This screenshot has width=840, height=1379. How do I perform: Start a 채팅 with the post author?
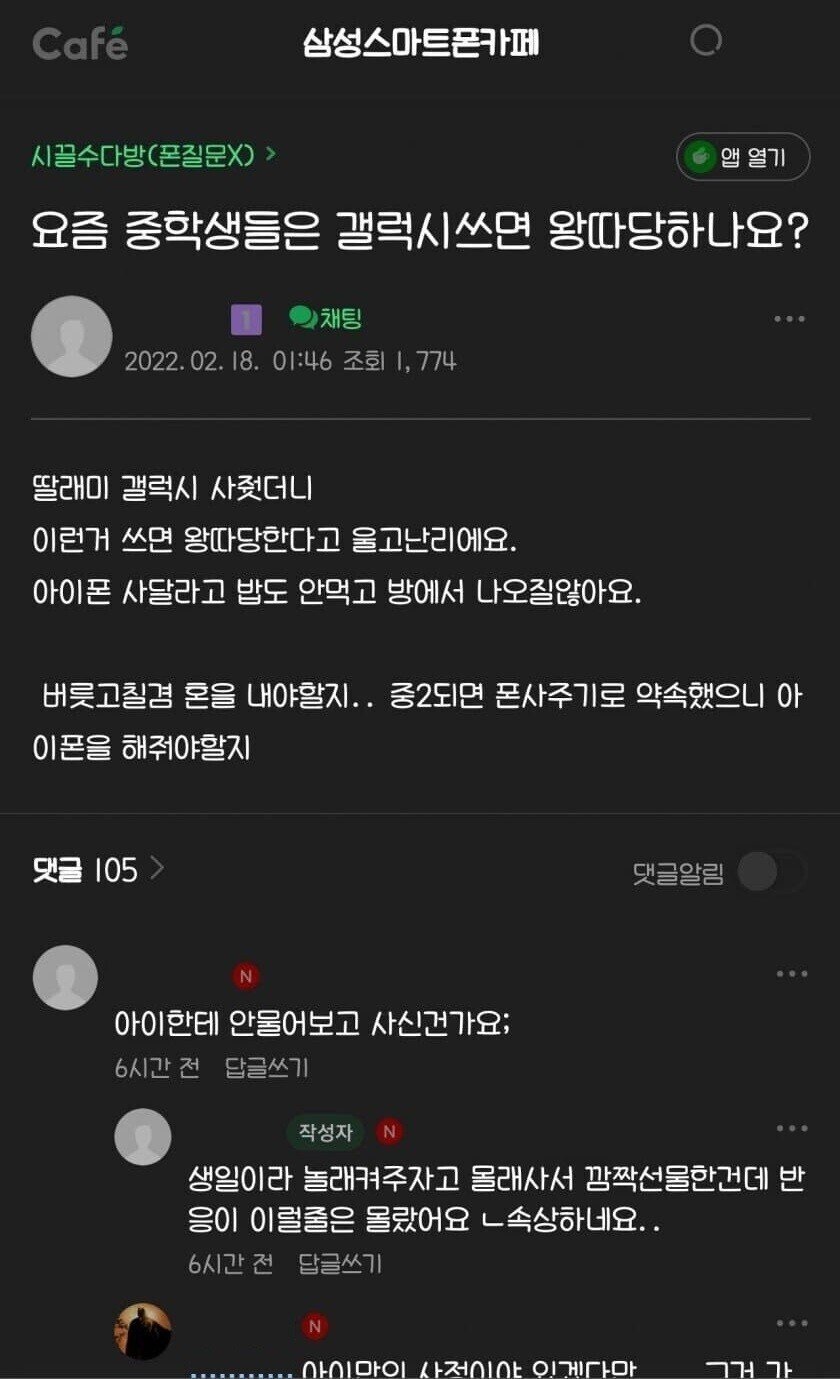(326, 318)
